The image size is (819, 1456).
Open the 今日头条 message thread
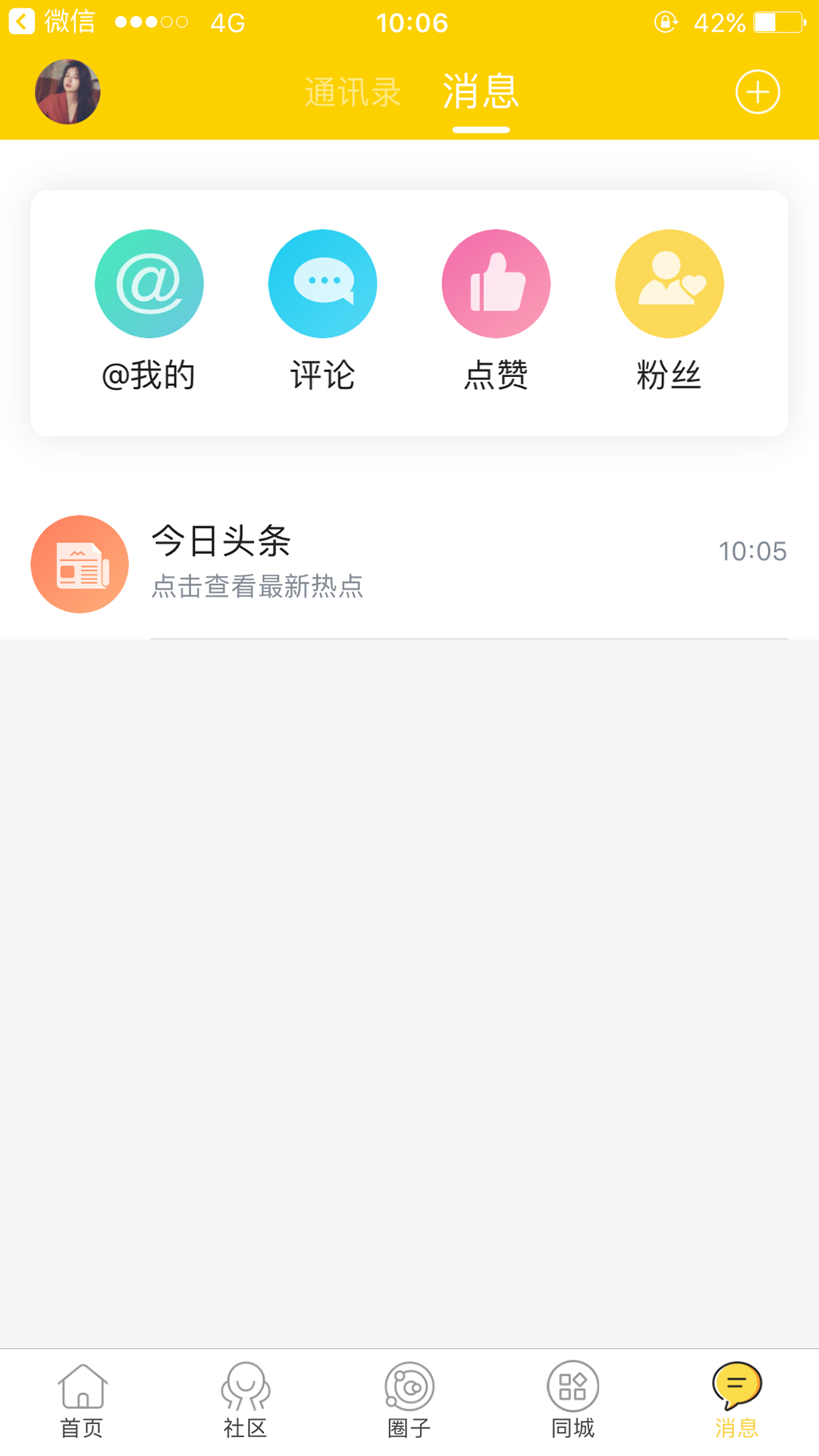coord(409,563)
